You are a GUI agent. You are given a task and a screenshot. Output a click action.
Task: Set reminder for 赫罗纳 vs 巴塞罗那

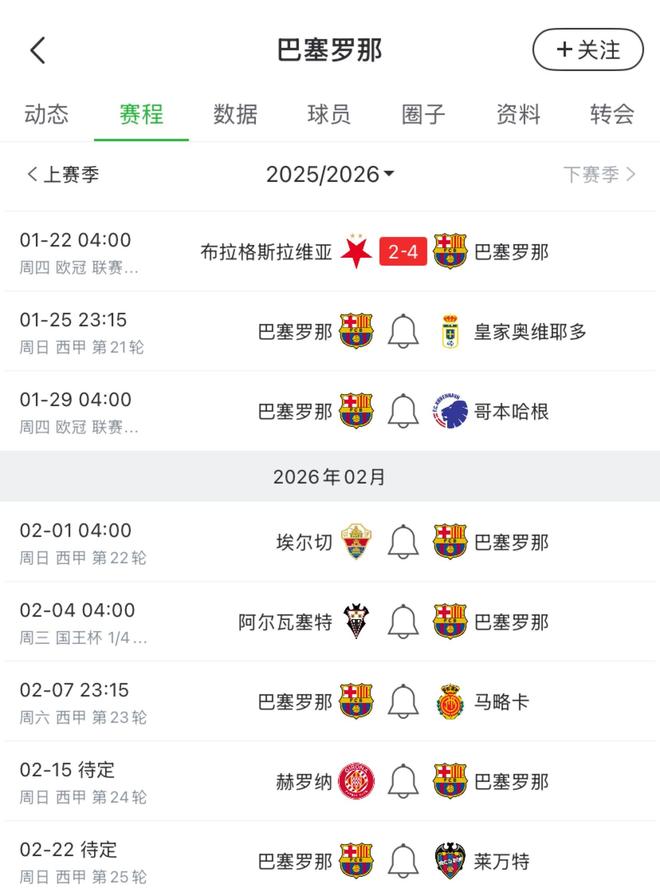pyautogui.click(x=403, y=781)
